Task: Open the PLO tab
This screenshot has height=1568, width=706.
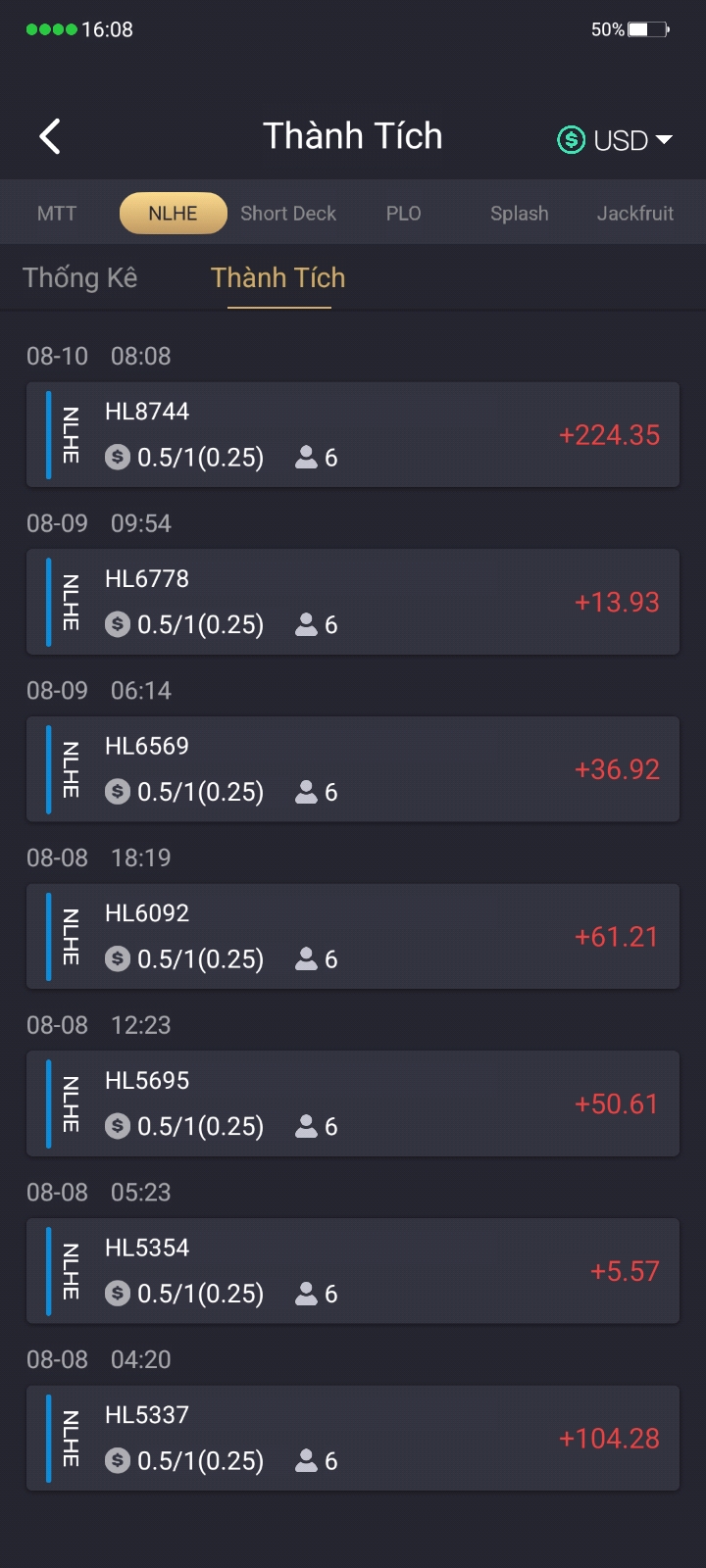Action: coord(403,214)
